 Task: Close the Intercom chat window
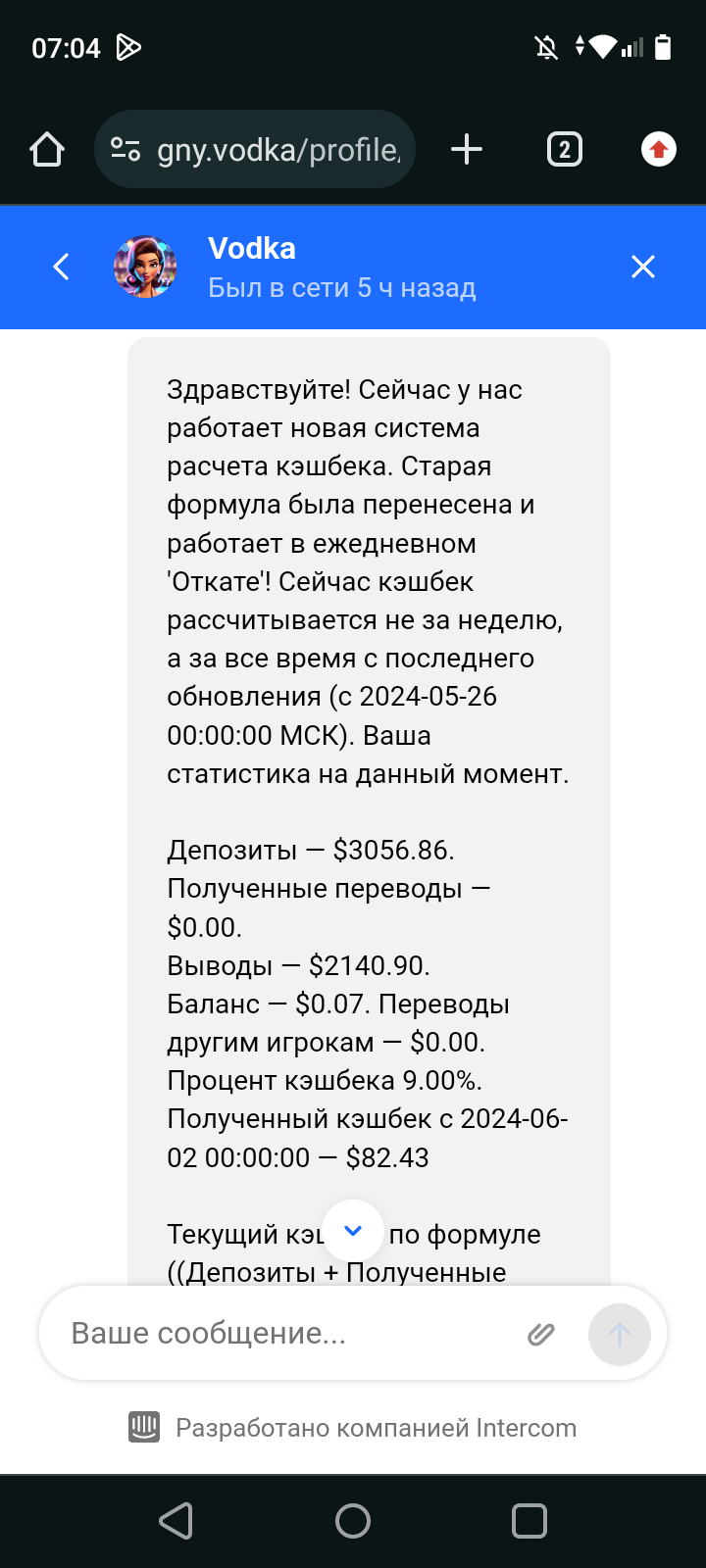point(642,267)
